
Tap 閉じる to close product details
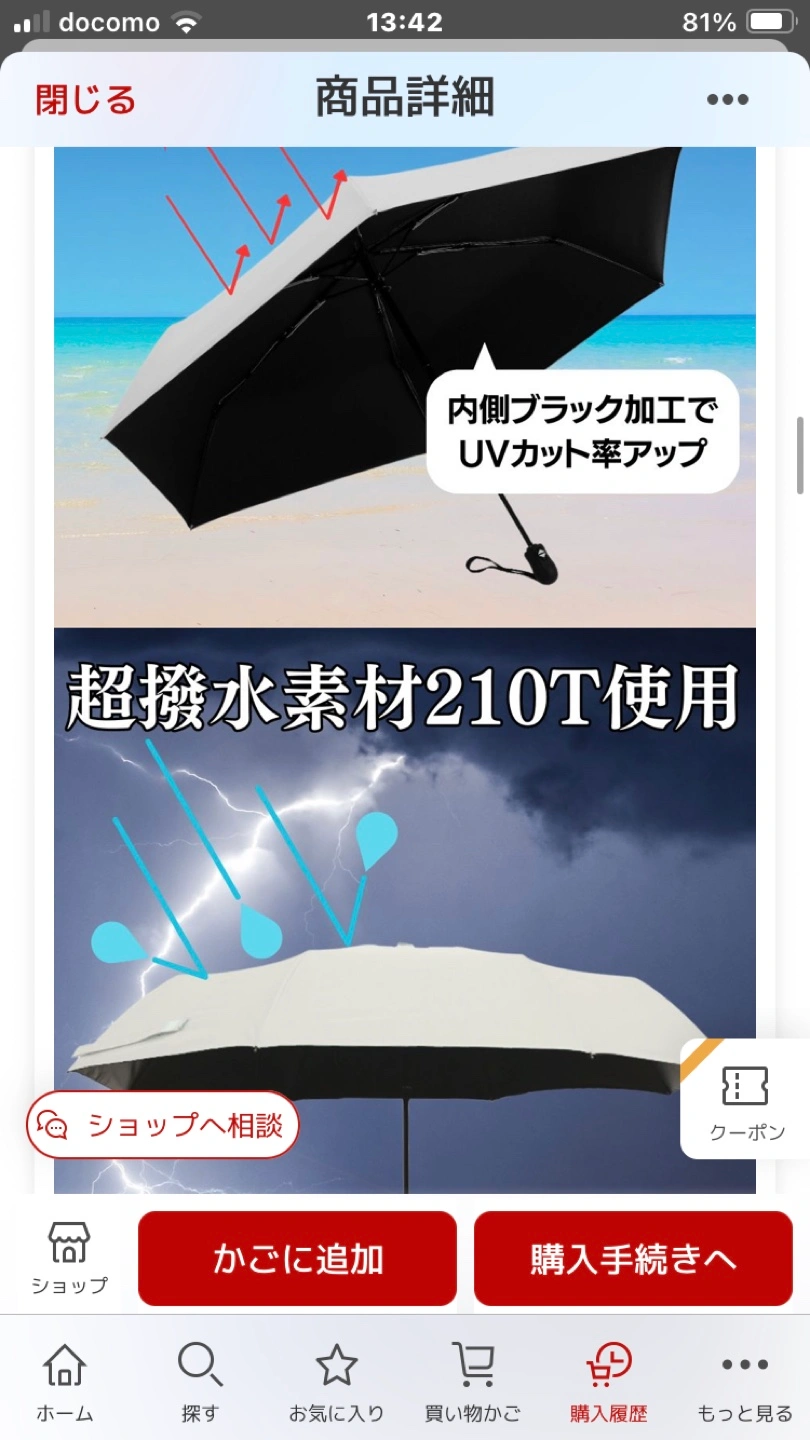point(85,100)
